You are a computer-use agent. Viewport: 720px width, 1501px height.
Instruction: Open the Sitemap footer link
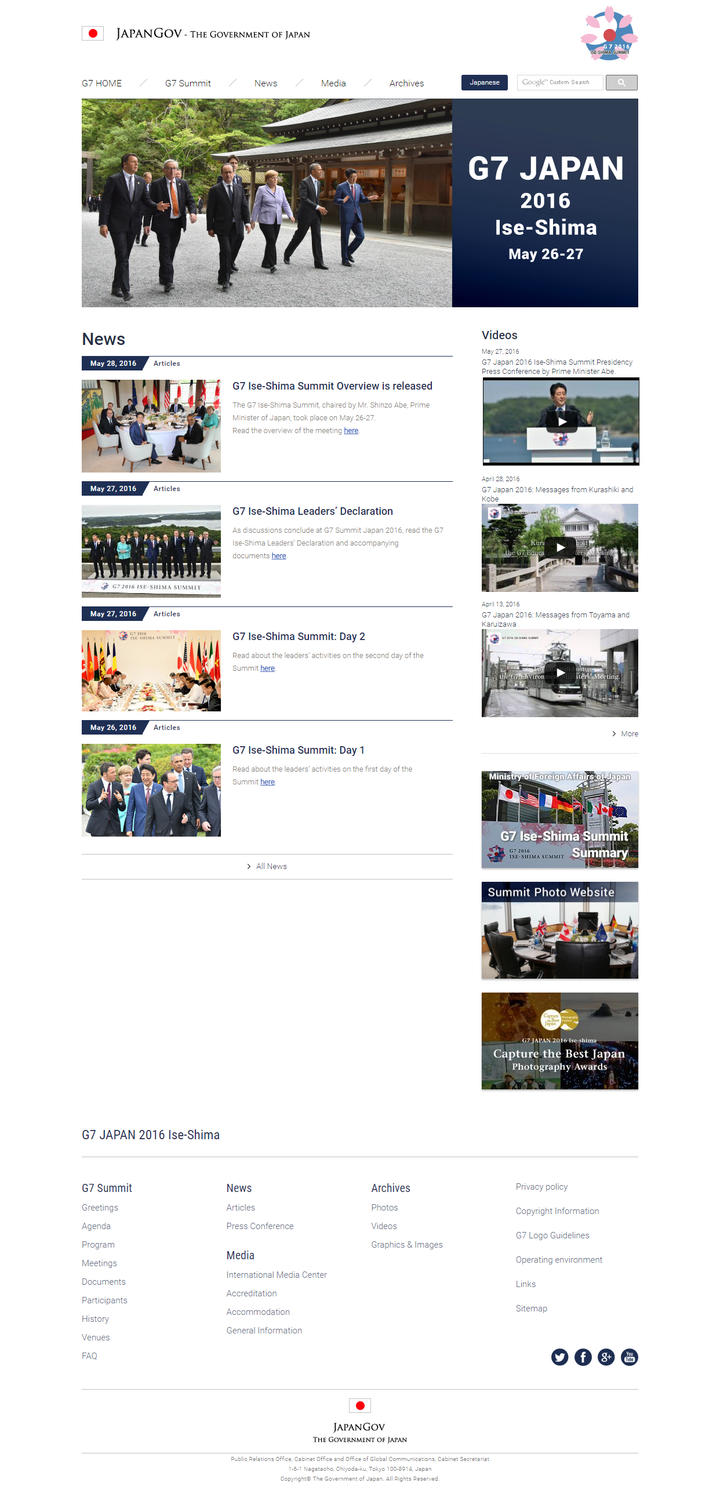pos(531,1308)
